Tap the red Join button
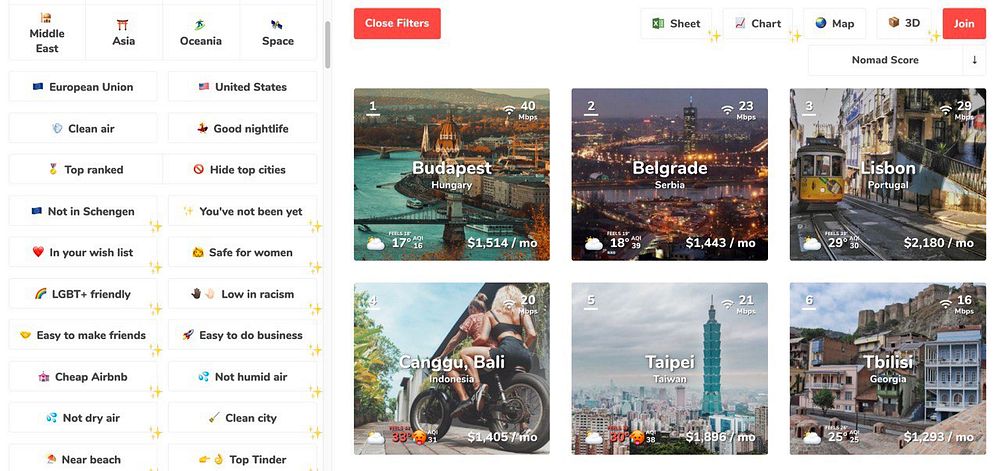 tap(964, 23)
